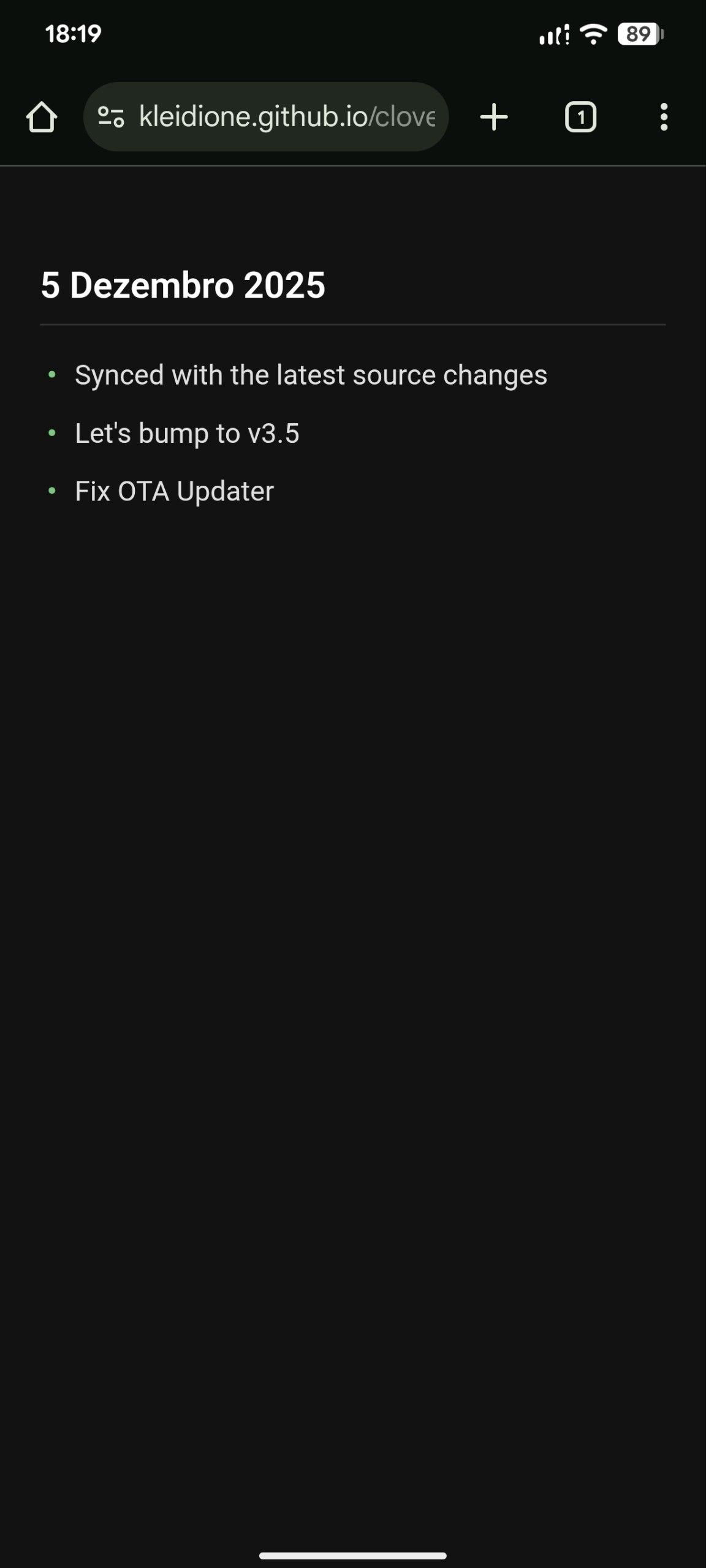Open the tab switcher showing 1 tab
This screenshot has height=1568, width=706.
580,117
